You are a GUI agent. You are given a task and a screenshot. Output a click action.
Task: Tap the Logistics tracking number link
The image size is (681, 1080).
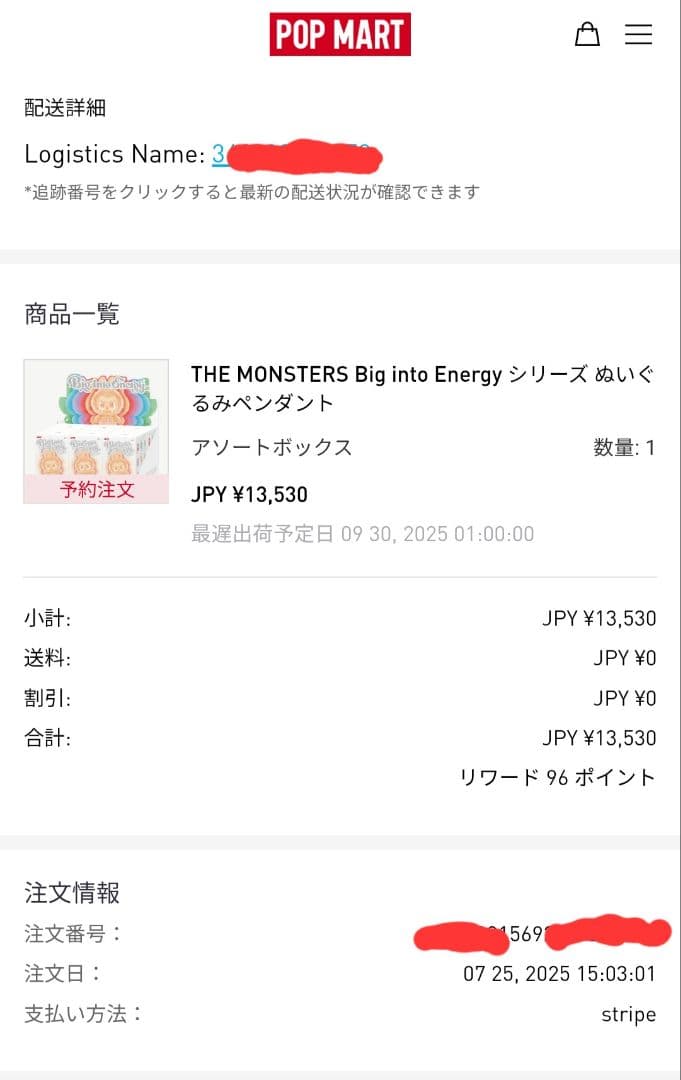(290, 155)
